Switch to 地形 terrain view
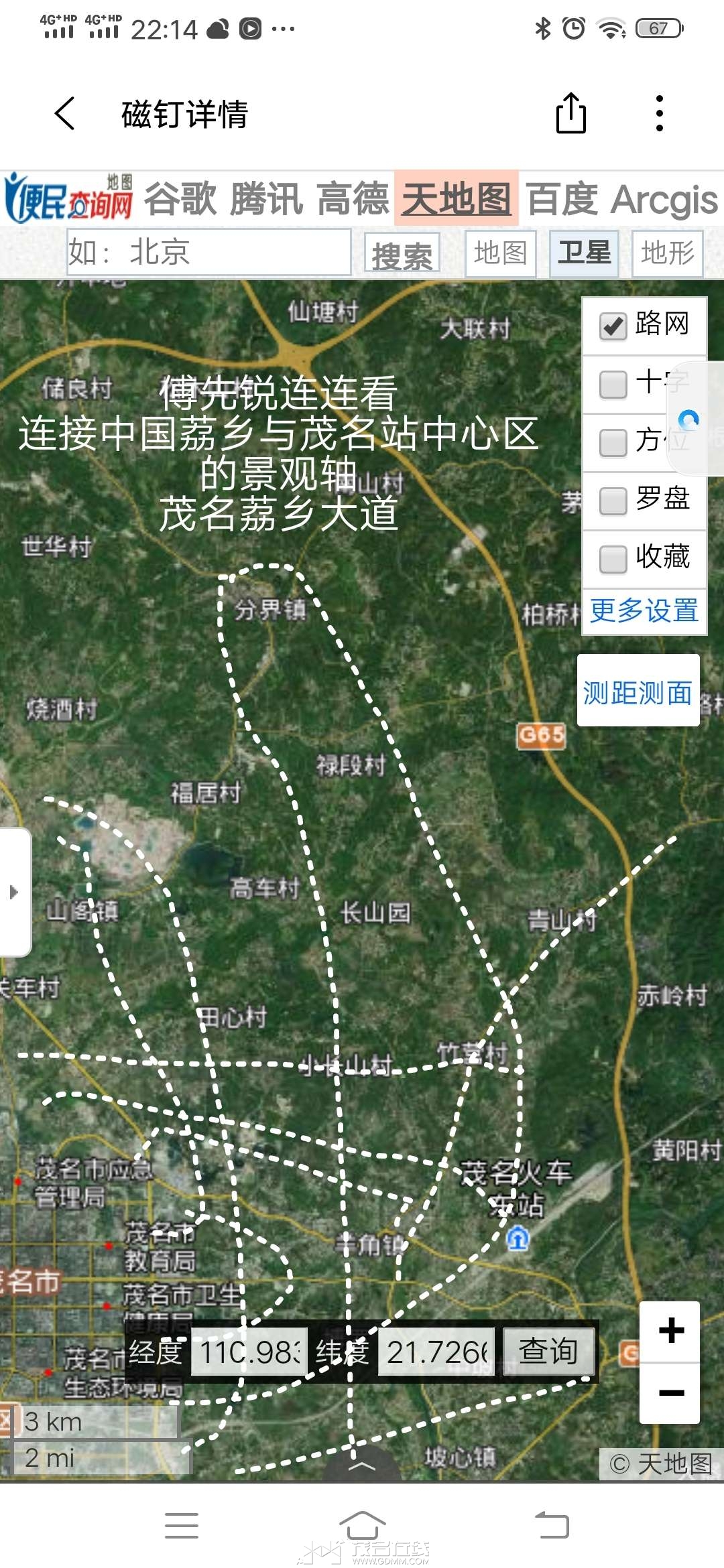 [667, 253]
